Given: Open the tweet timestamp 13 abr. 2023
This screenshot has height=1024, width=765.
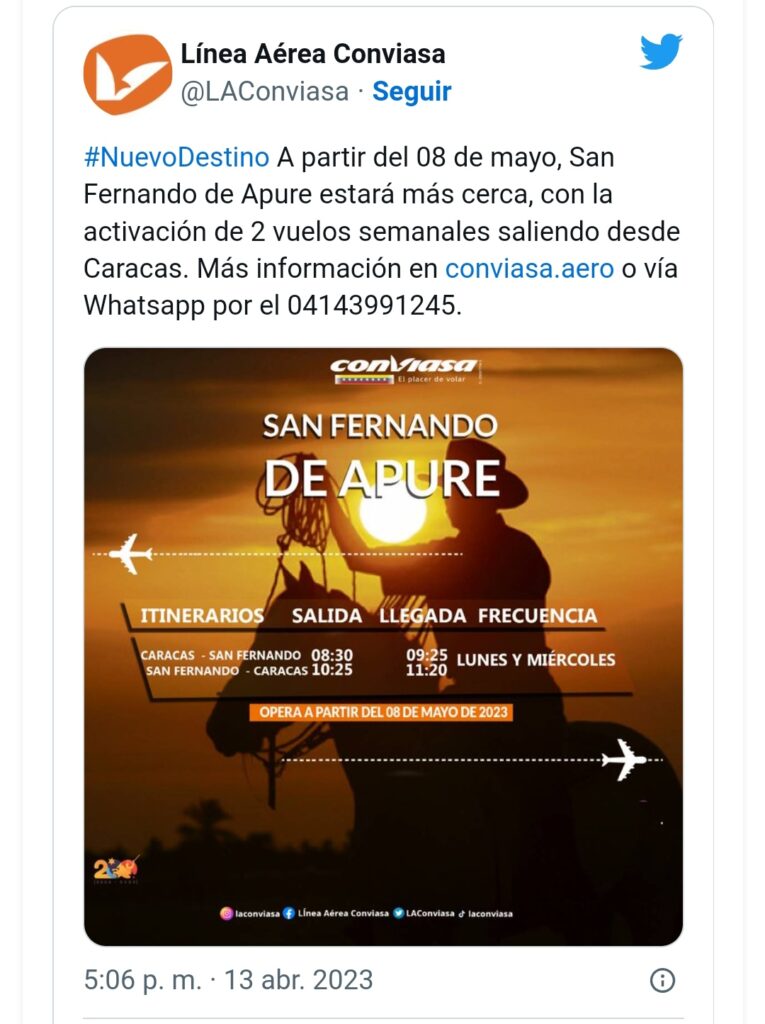Looking at the screenshot, I should coord(228,980).
